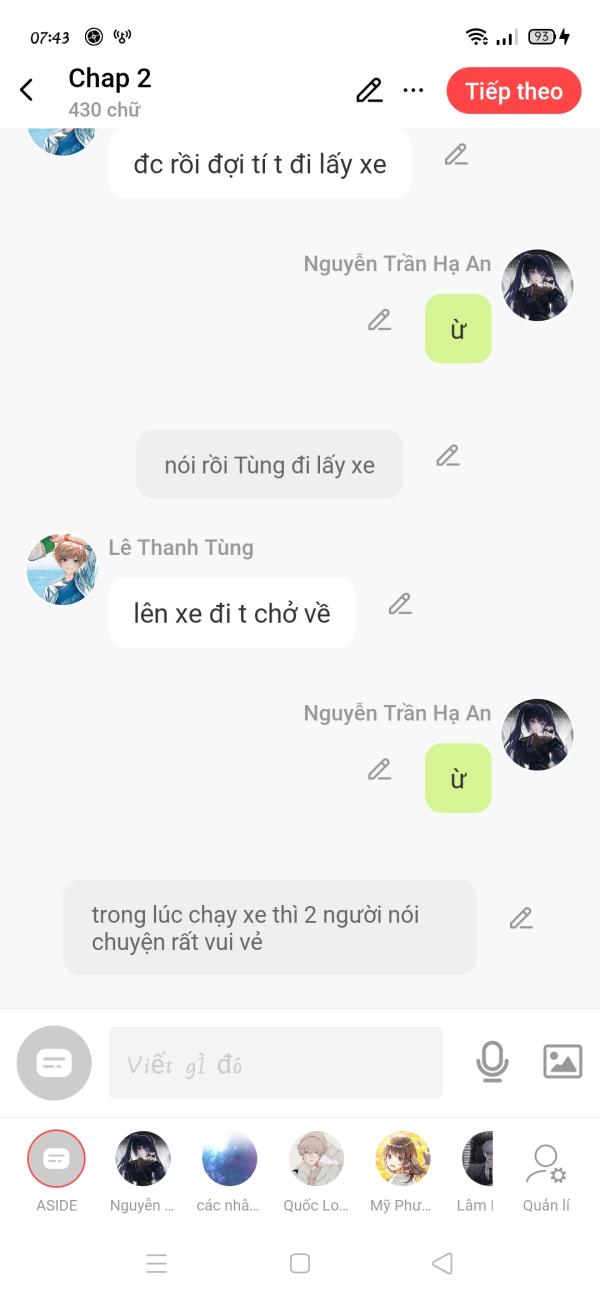Go back using the top-left arrow
600x1300 pixels.
(27, 90)
